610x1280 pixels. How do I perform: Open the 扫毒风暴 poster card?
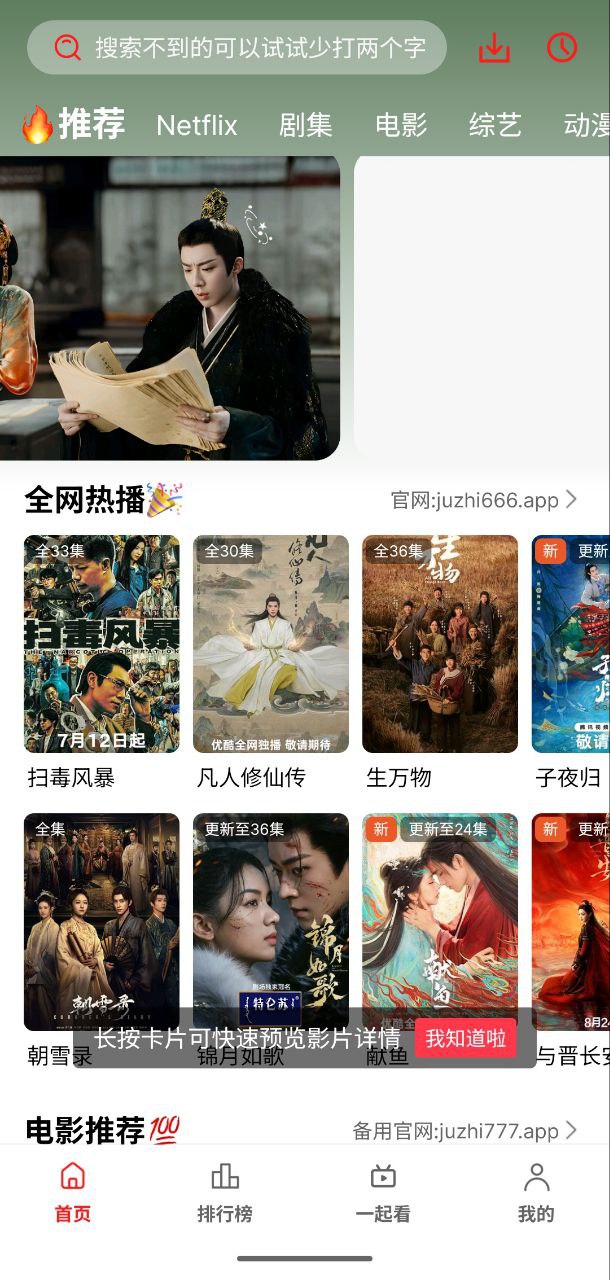click(102, 644)
